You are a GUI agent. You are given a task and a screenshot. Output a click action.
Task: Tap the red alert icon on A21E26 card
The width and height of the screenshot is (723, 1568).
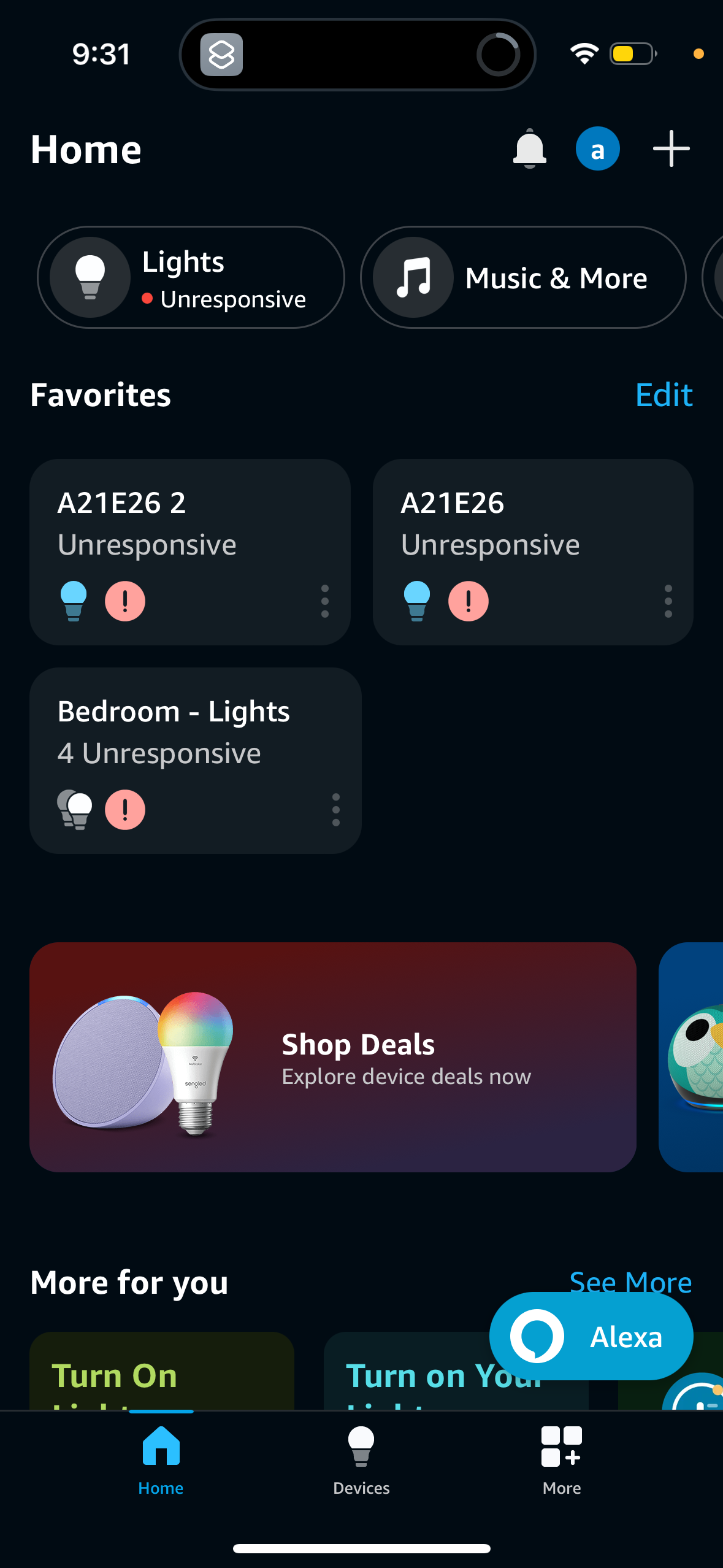point(468,601)
